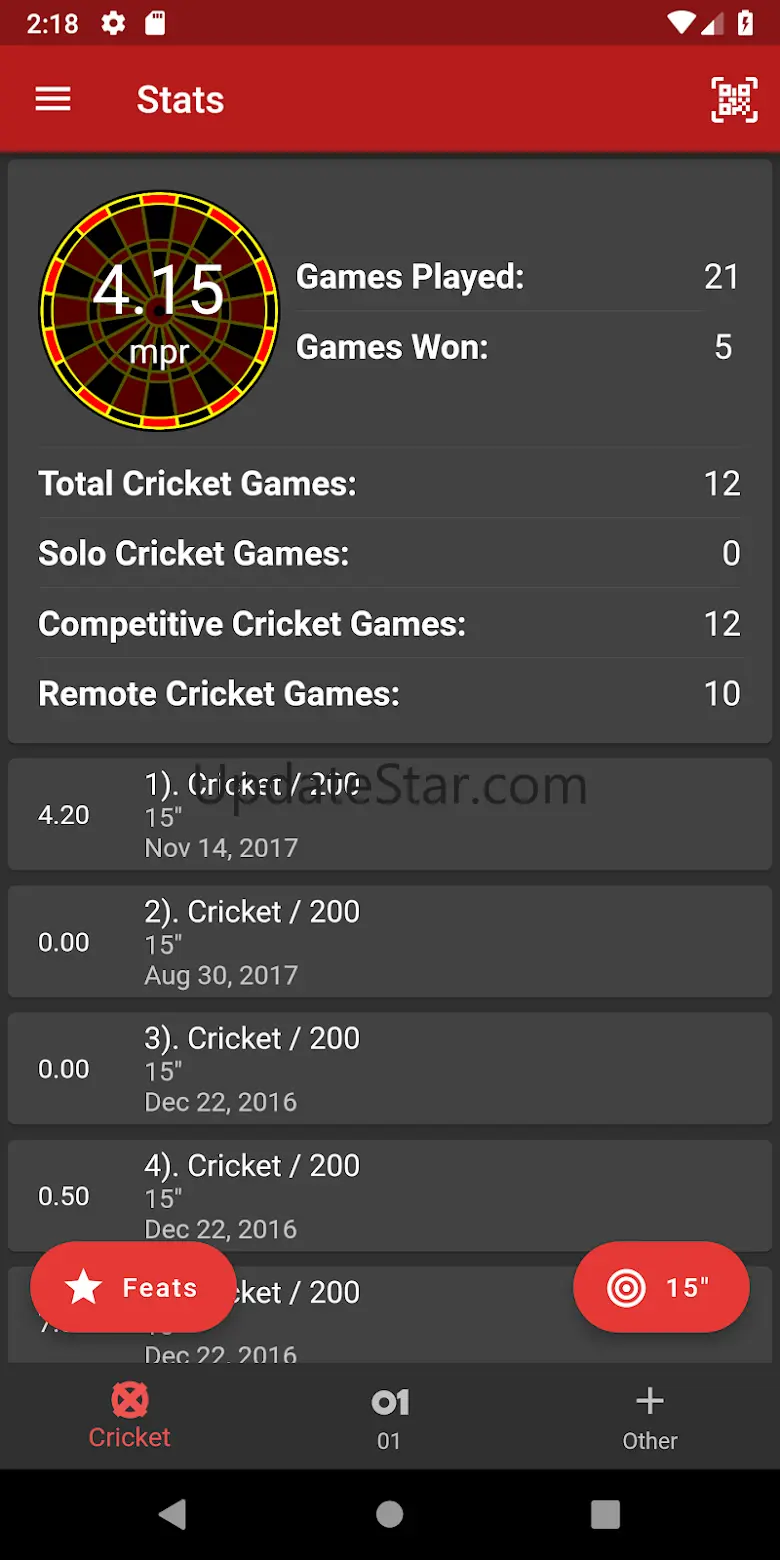This screenshot has width=780, height=1560.
Task: Open game 2 from Aug 30, 2017
Action: click(390, 941)
